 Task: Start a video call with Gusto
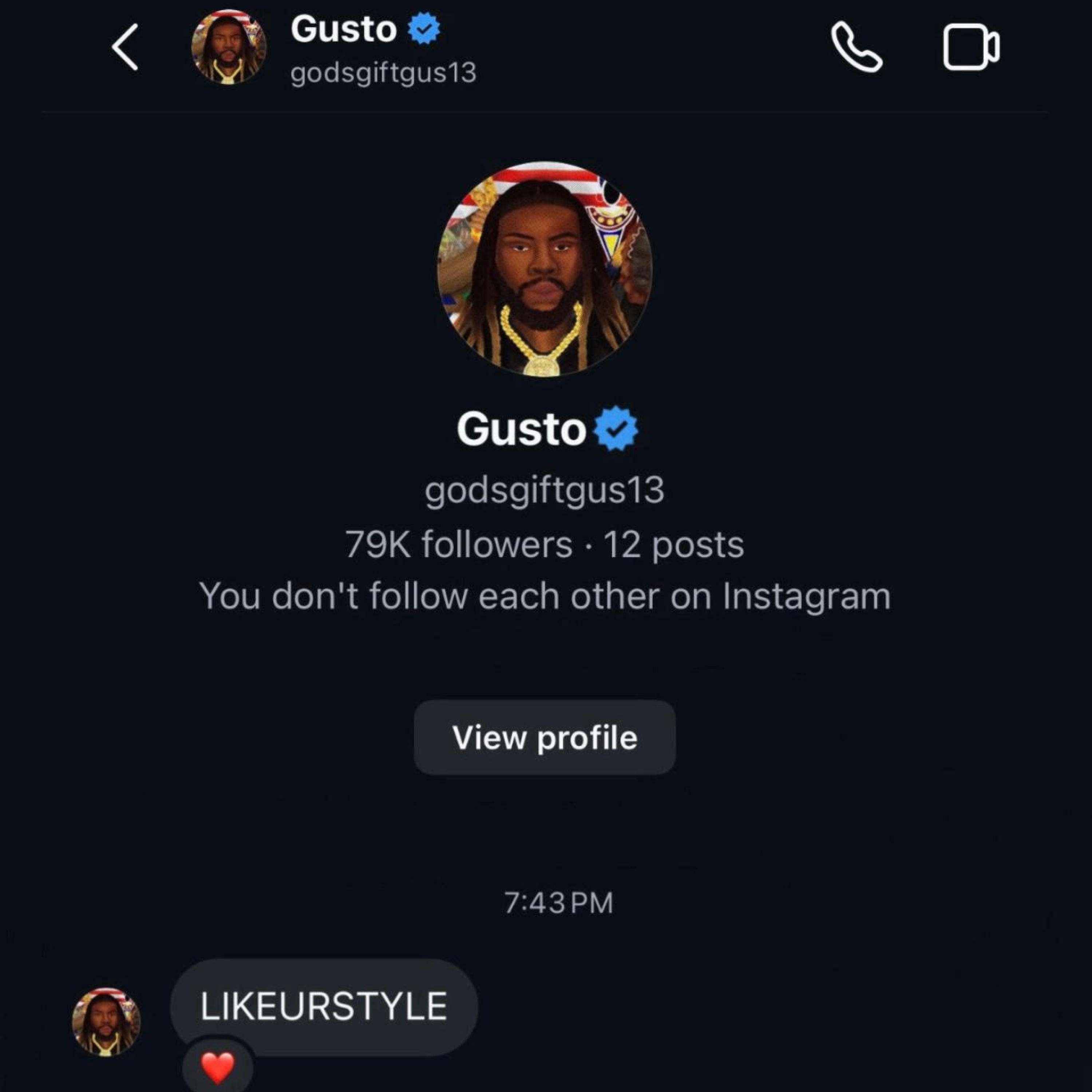pyautogui.click(x=970, y=47)
